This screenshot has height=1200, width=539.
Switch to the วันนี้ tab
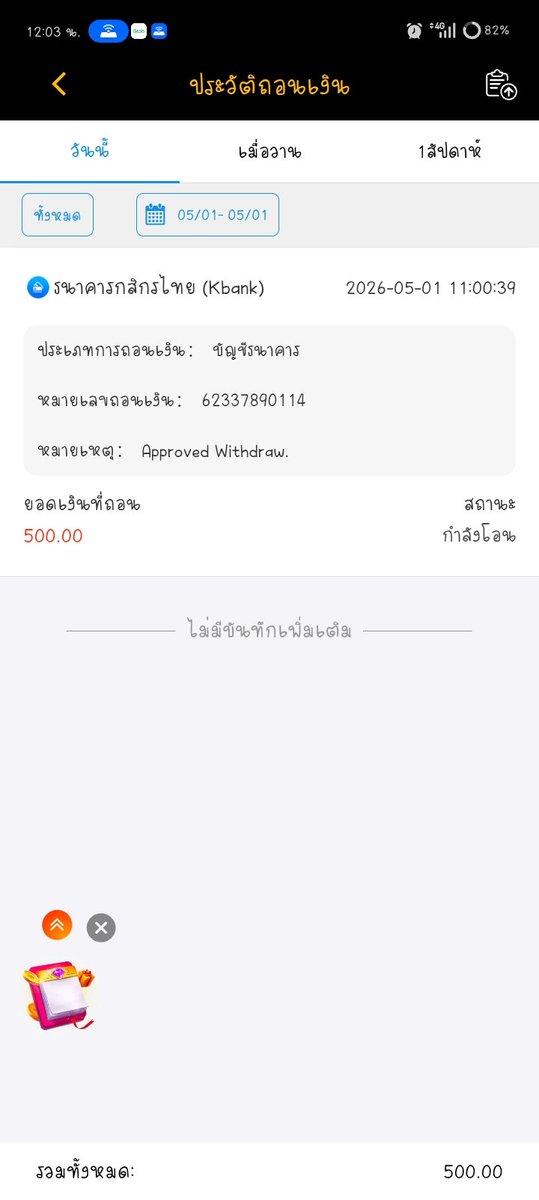(x=90, y=152)
